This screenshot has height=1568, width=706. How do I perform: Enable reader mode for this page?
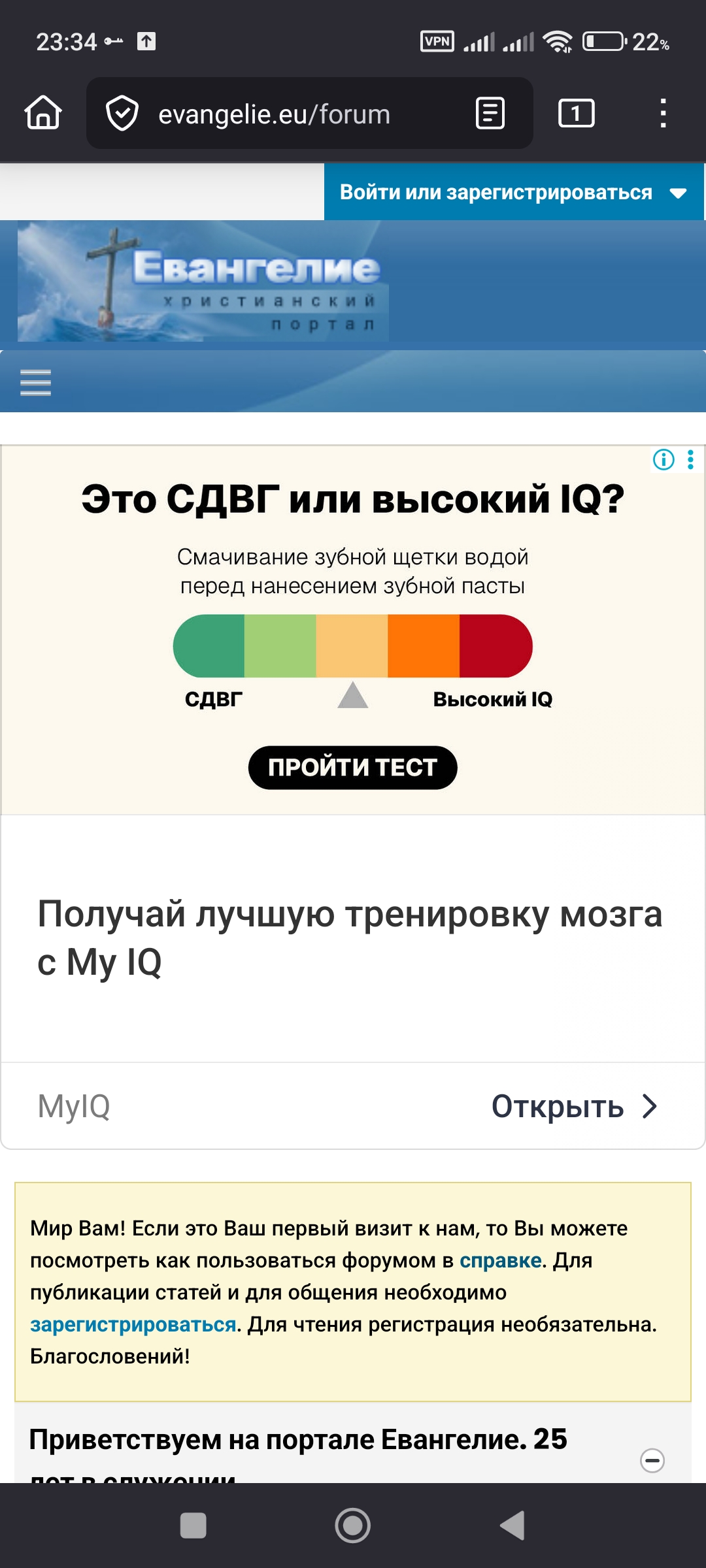click(490, 114)
